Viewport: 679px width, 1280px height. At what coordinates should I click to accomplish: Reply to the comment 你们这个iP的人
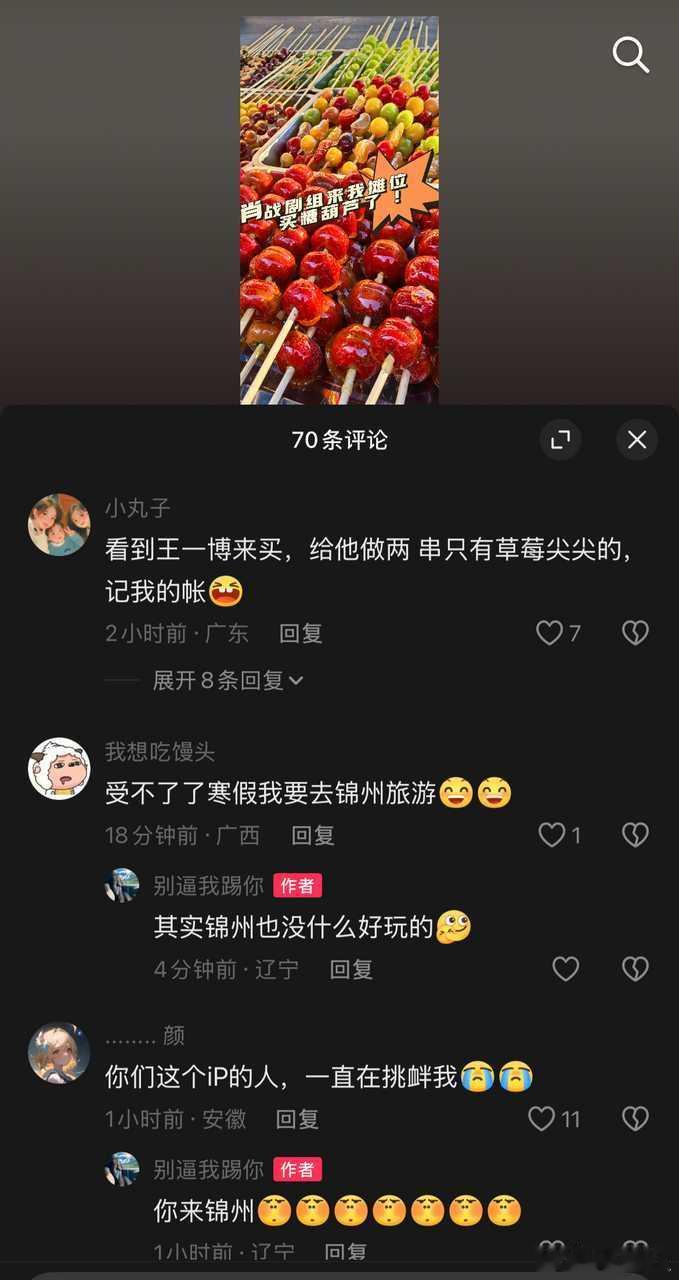(x=297, y=1119)
